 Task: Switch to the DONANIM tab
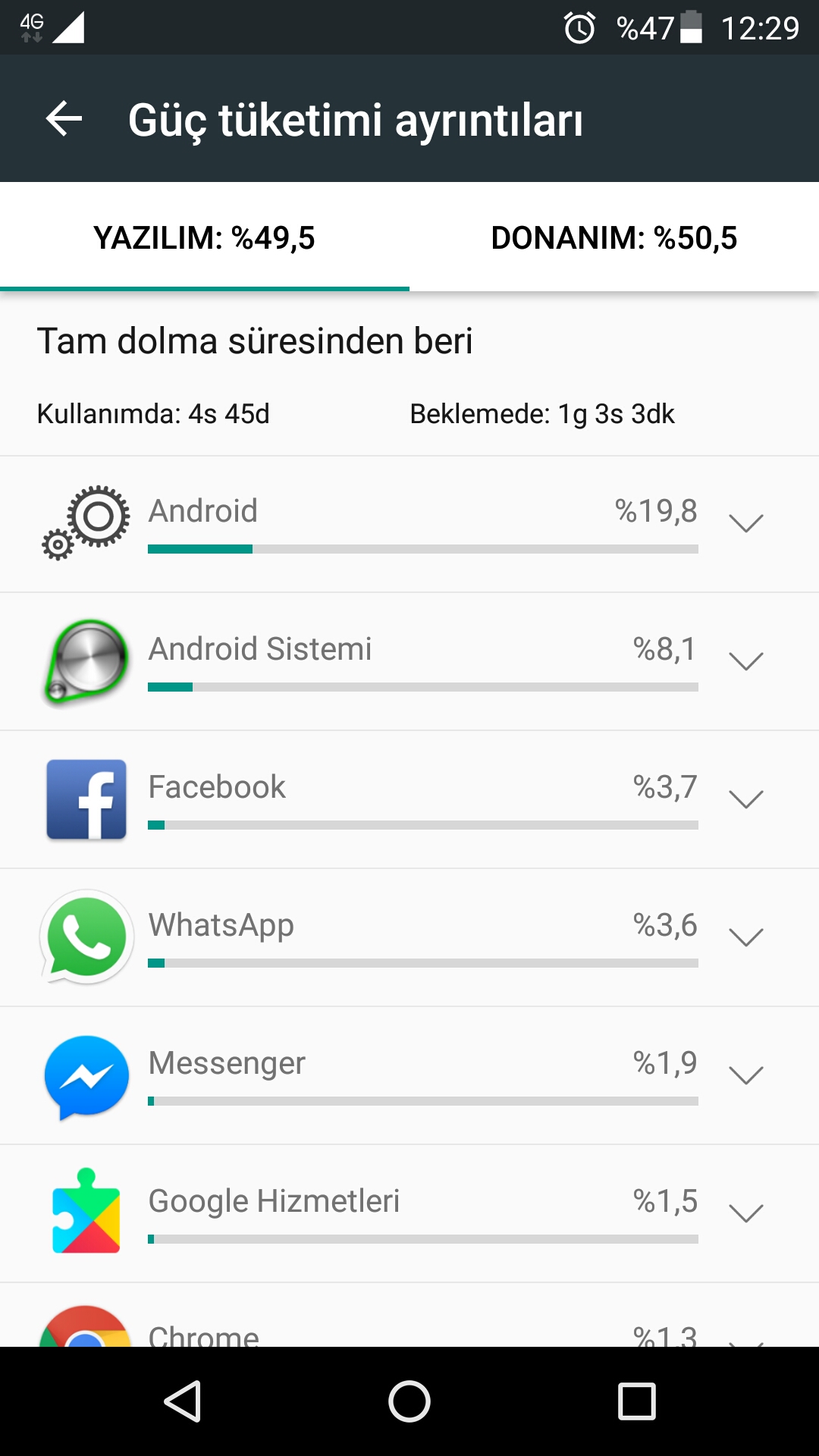coord(614,237)
